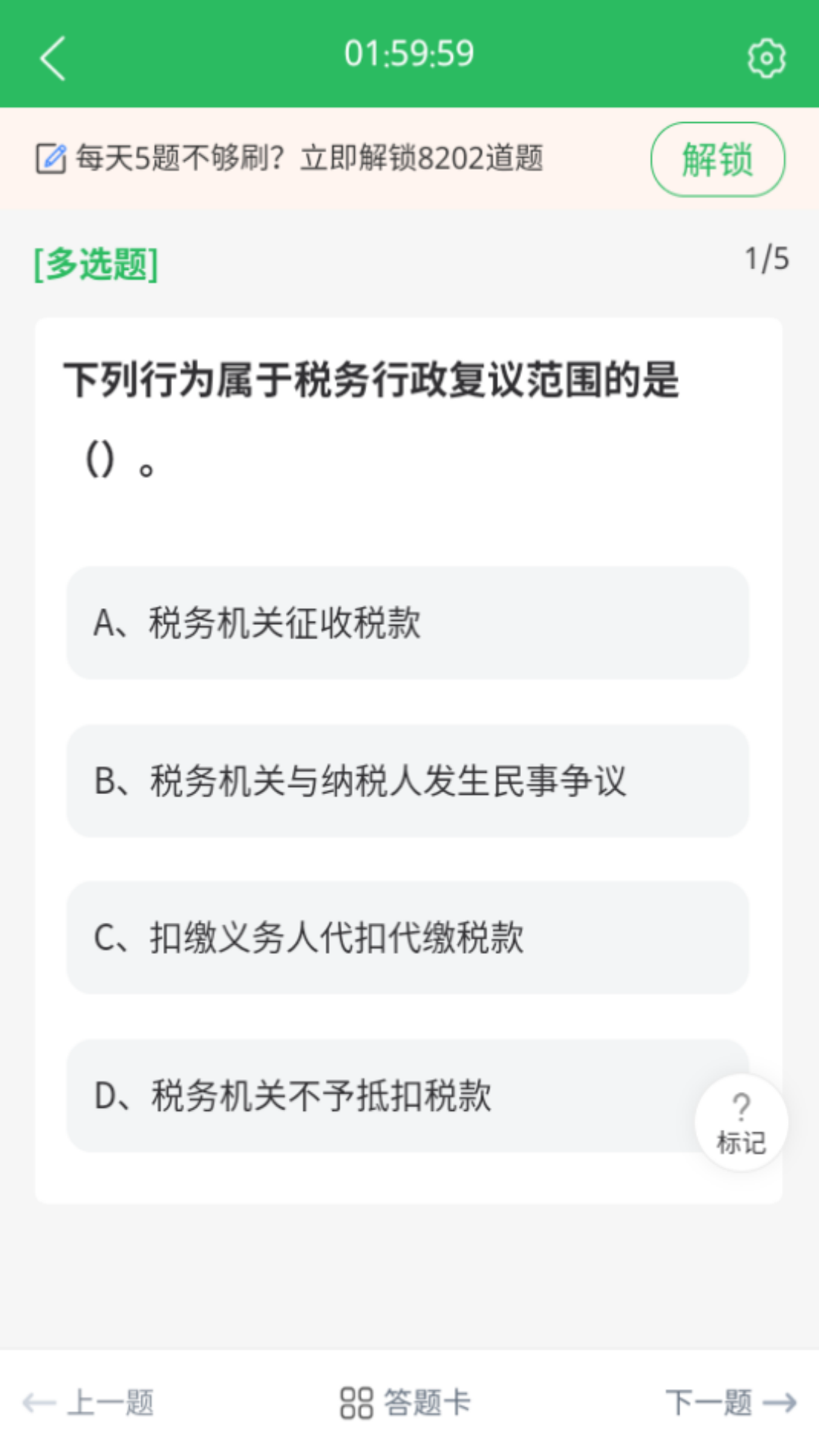The height and width of the screenshot is (1456, 819).
Task: Tap the progress indicator 1/5
Action: point(767,258)
